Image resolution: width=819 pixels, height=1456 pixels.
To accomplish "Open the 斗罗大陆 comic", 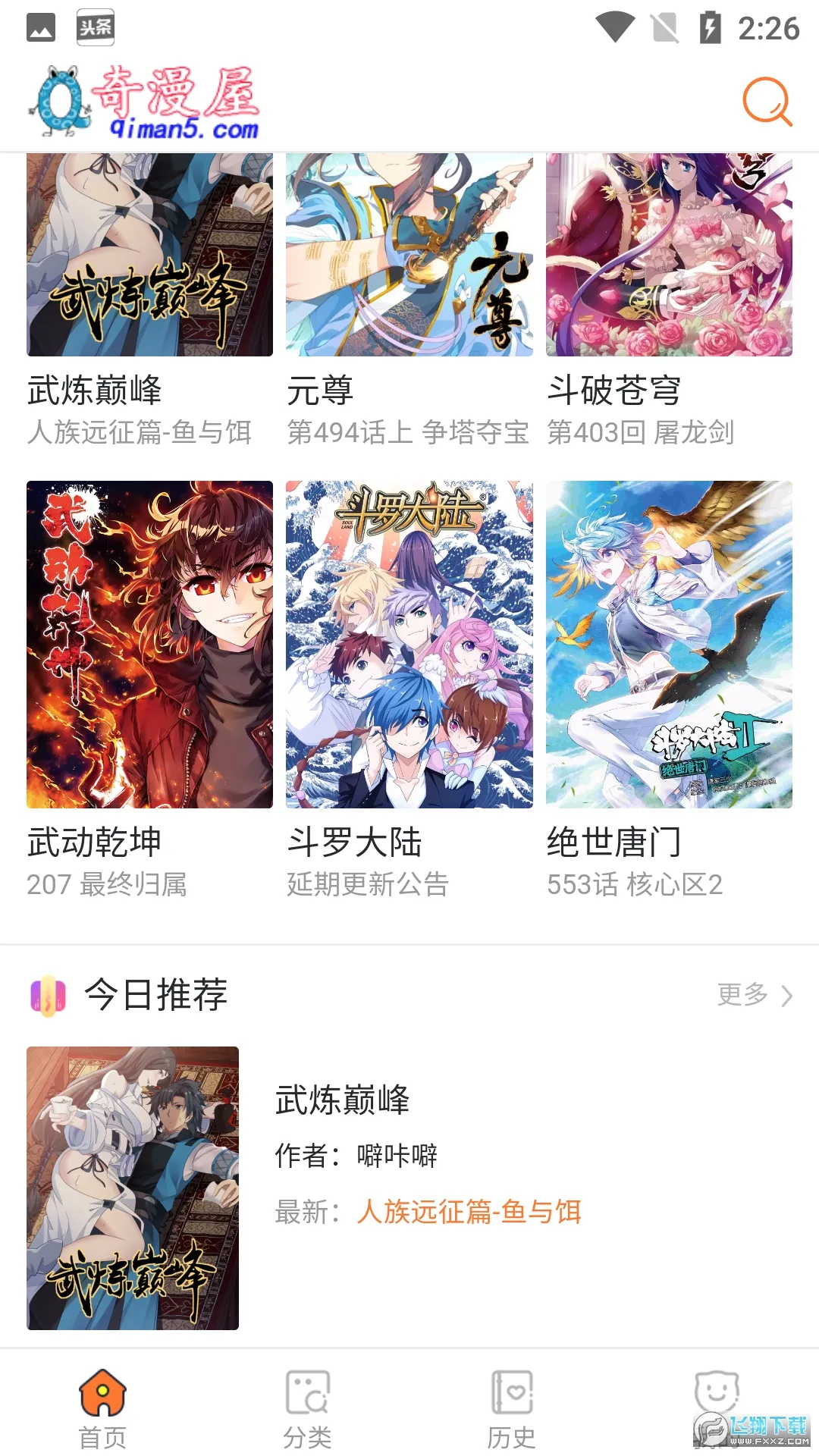I will pos(409,645).
